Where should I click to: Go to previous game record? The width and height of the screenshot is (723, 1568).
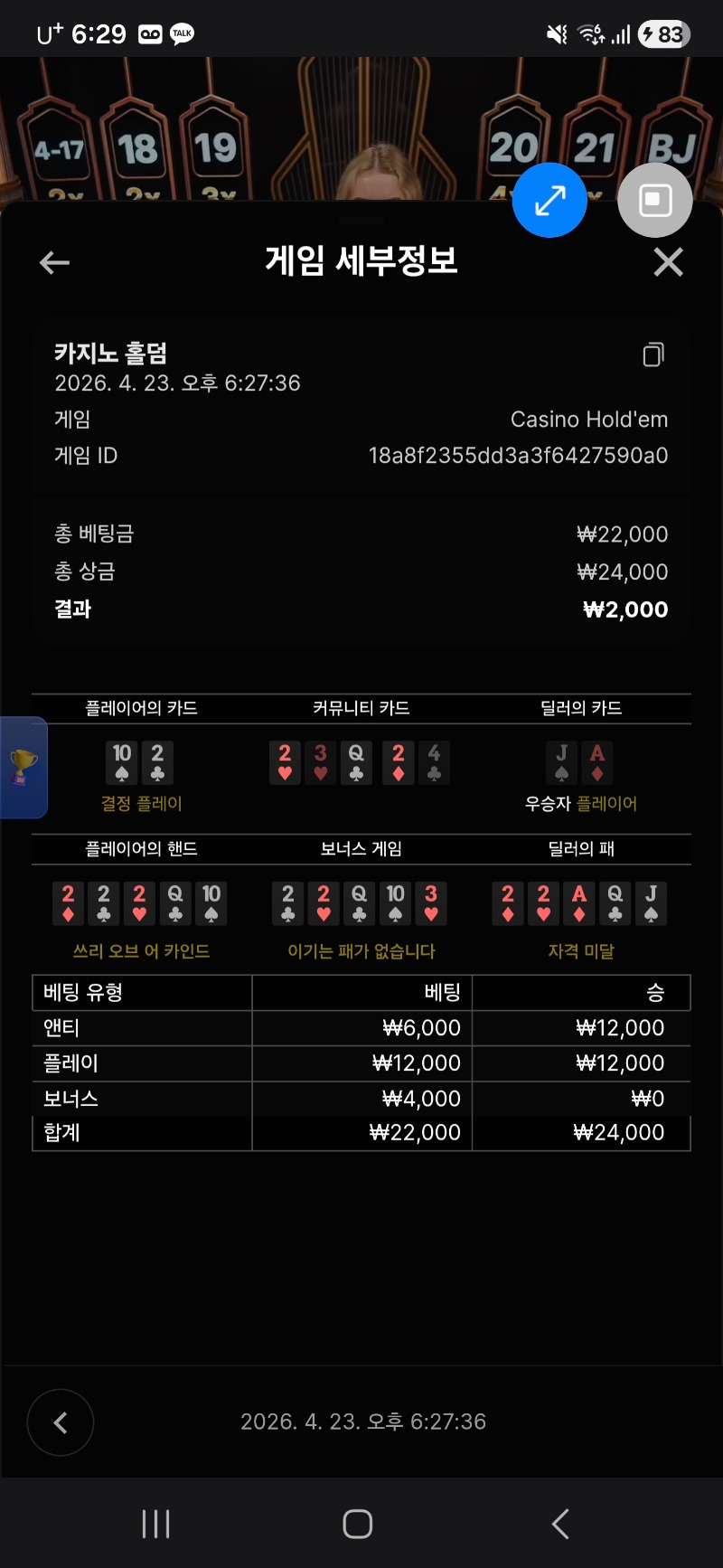tap(61, 1422)
